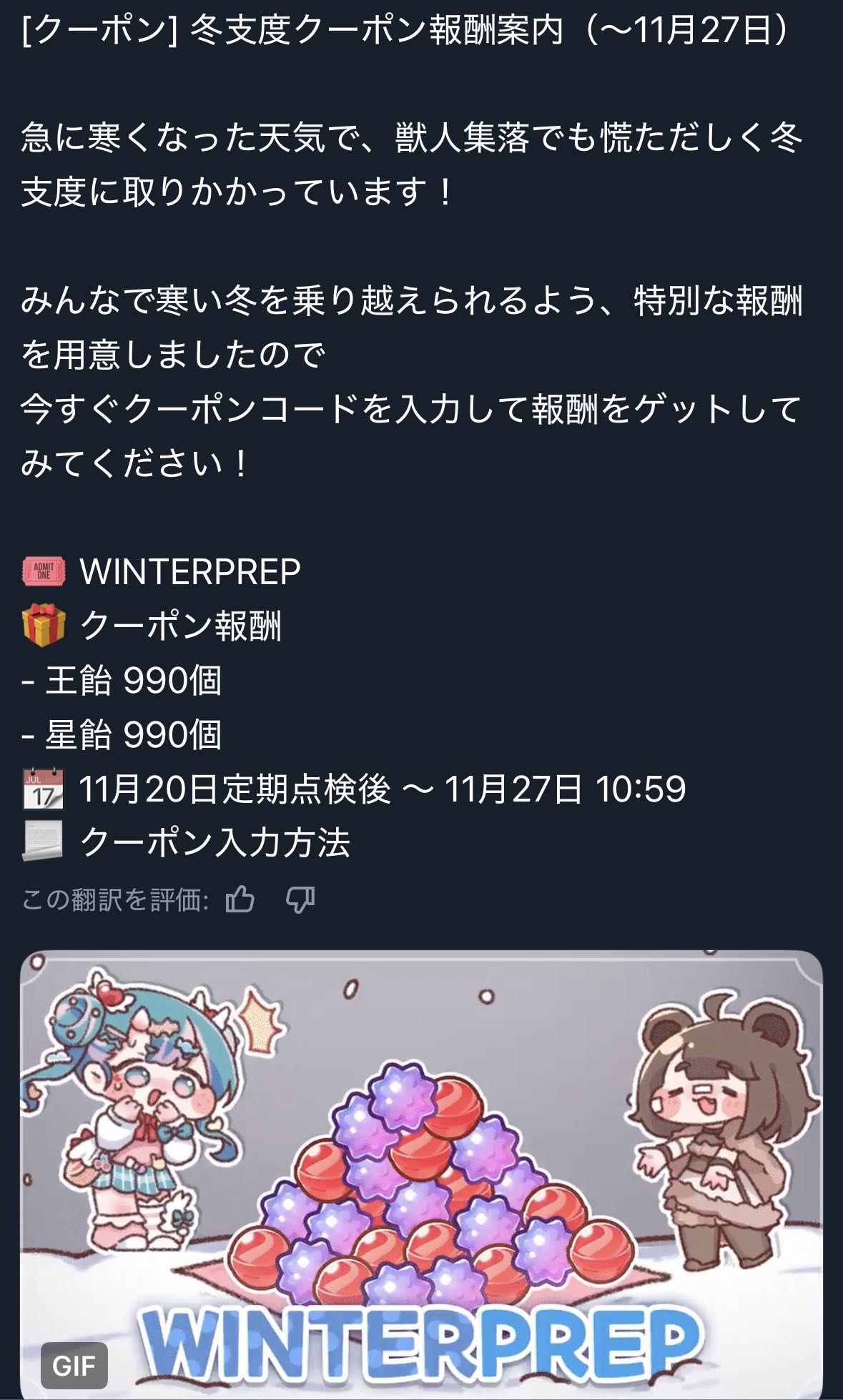Image resolution: width=843 pixels, height=1400 pixels.
Task: Open the WINTERPREP GIF image
Action: [421, 1174]
